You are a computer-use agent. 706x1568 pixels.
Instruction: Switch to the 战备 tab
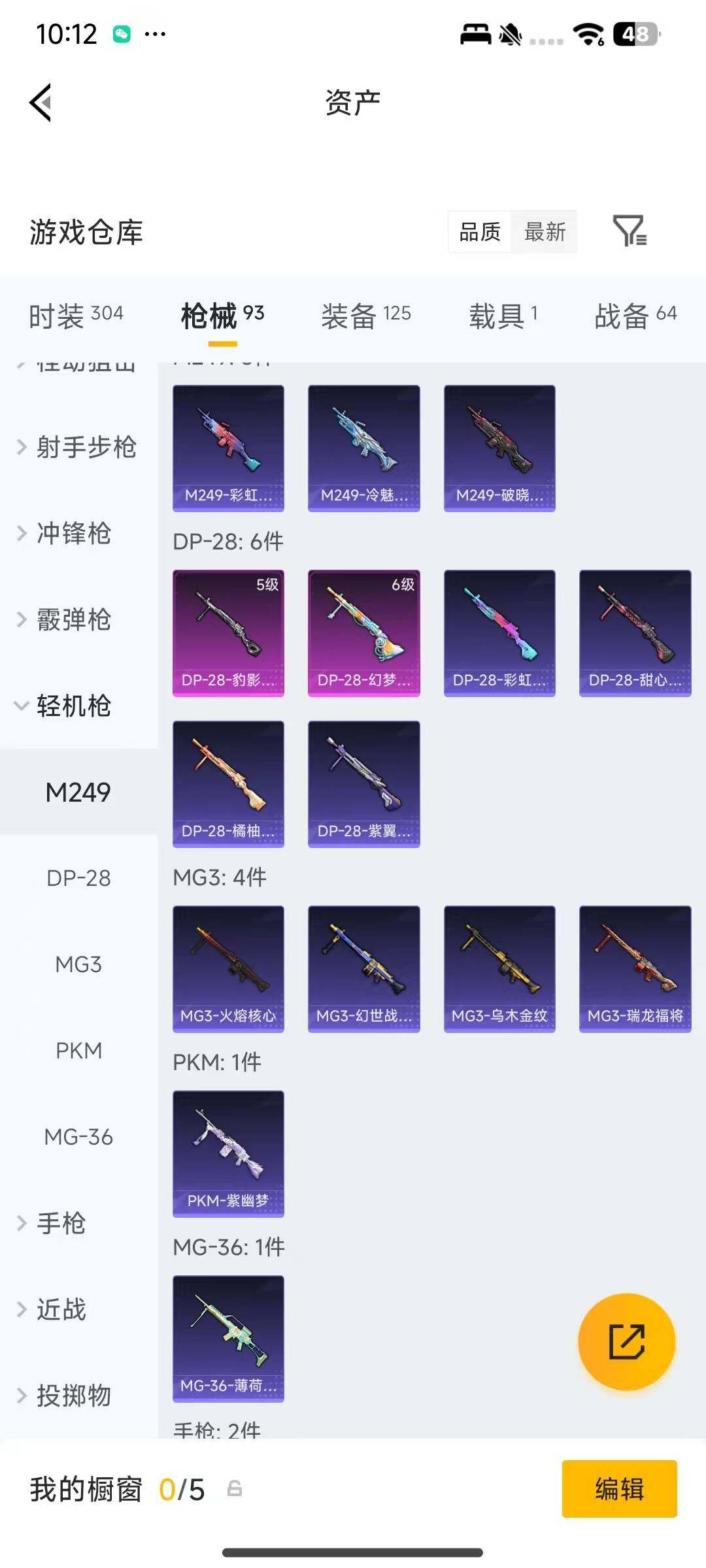pyautogui.click(x=635, y=316)
